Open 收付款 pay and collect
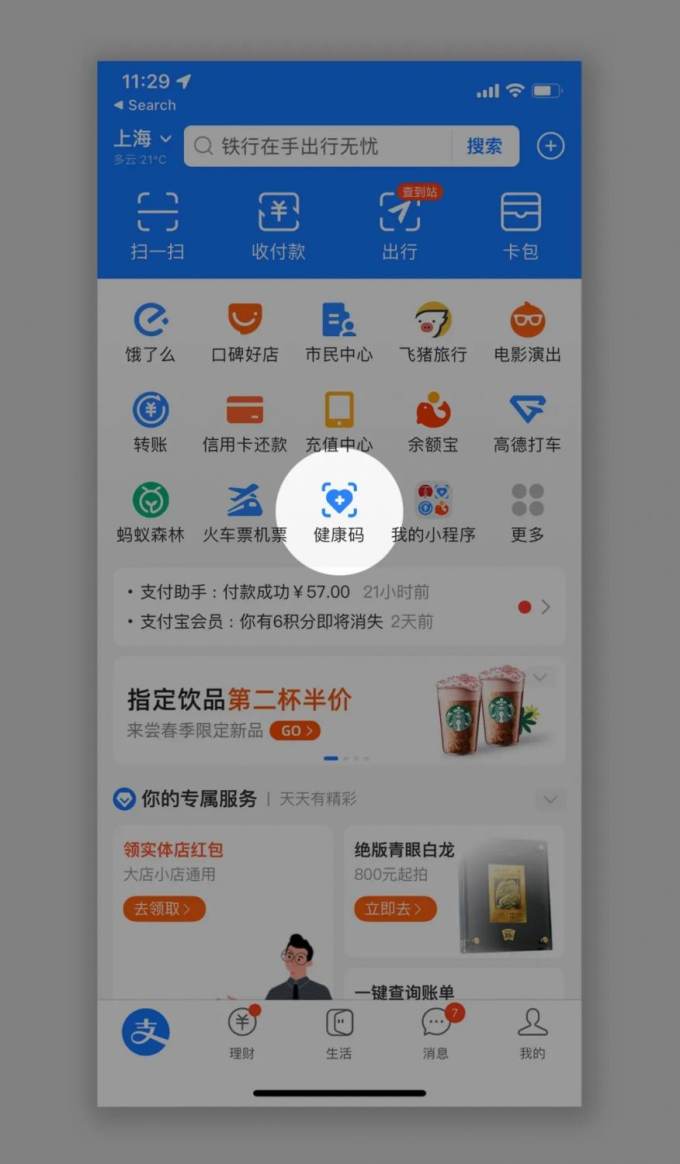Image resolution: width=680 pixels, height=1164 pixels. tap(278, 225)
